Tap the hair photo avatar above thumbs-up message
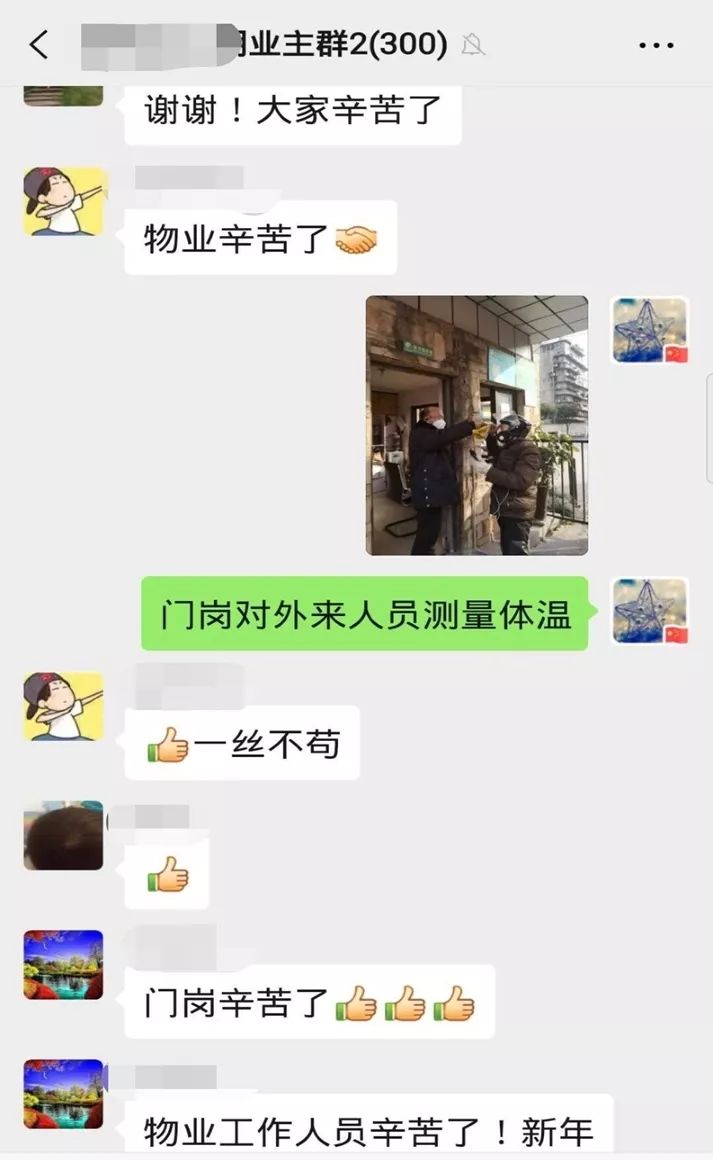713x1160 pixels. click(x=64, y=835)
